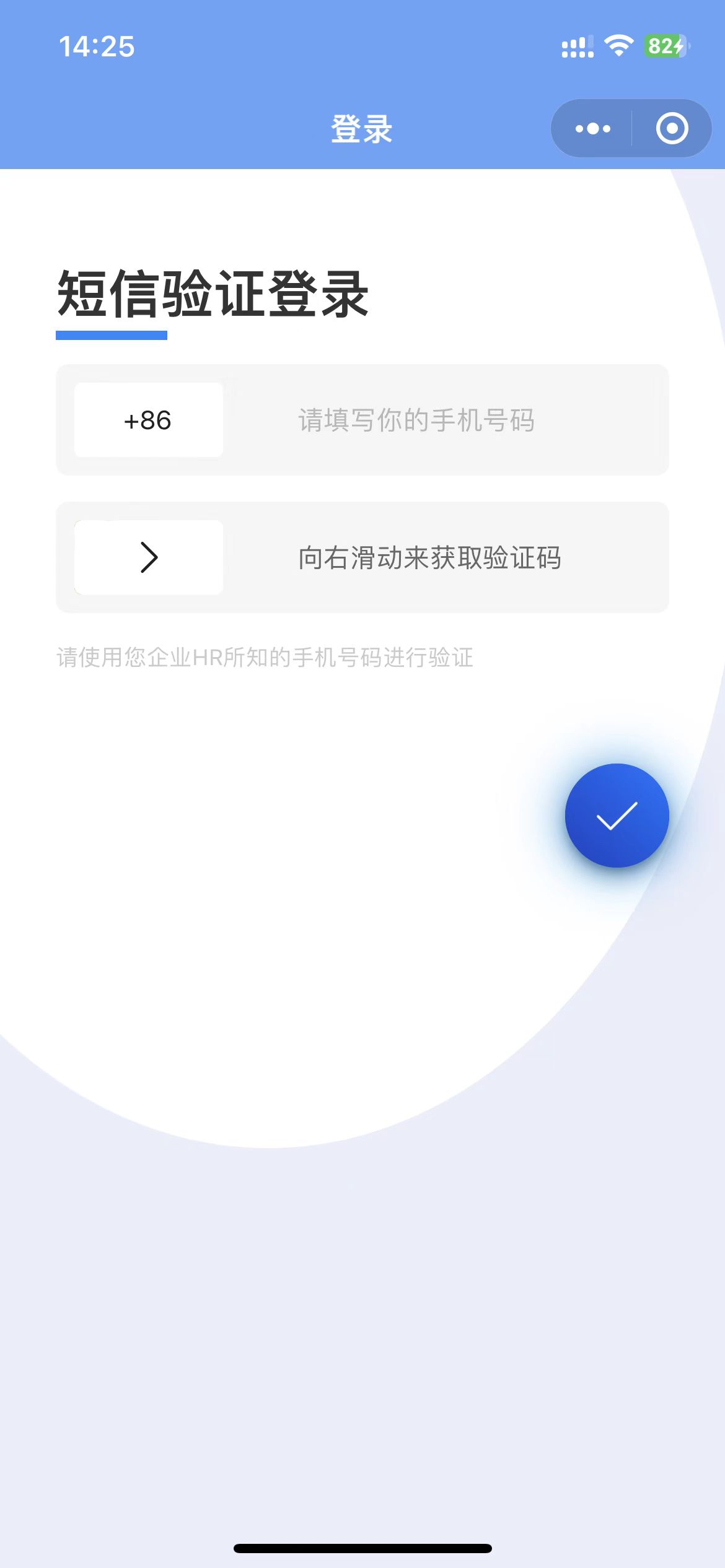This screenshot has height=1568, width=725.
Task: Select the +86 country code box
Action: pyautogui.click(x=149, y=420)
